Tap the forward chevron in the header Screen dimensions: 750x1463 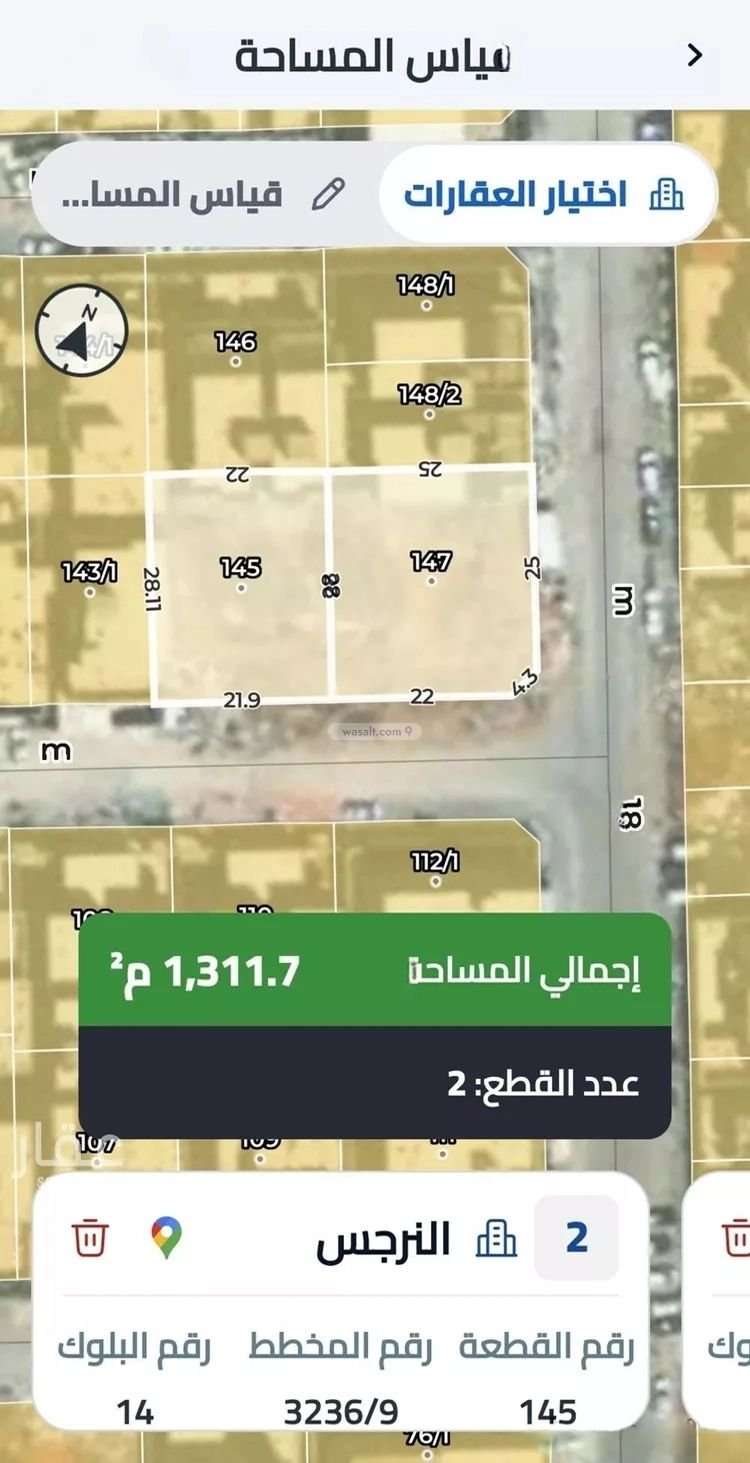[x=695, y=56]
